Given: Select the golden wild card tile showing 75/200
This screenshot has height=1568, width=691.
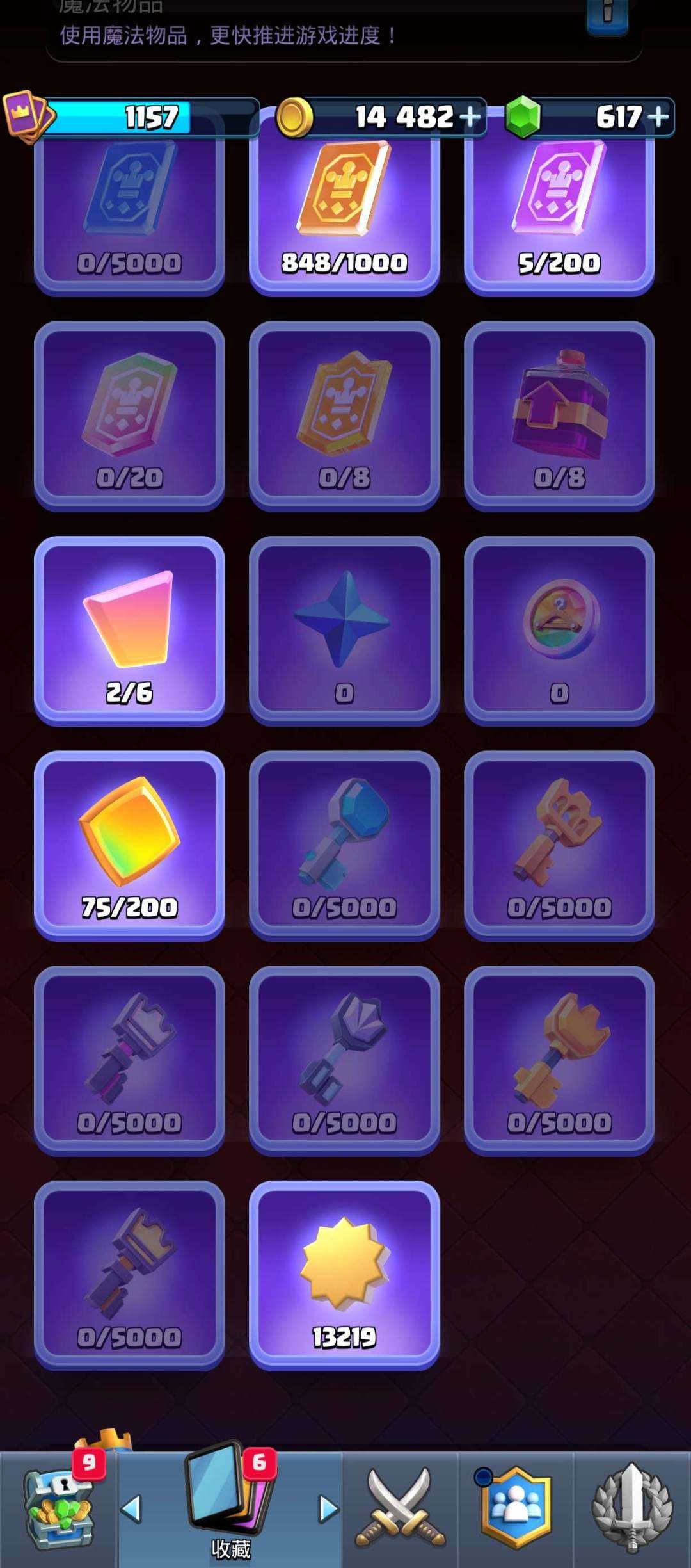Looking at the screenshot, I should [129, 846].
